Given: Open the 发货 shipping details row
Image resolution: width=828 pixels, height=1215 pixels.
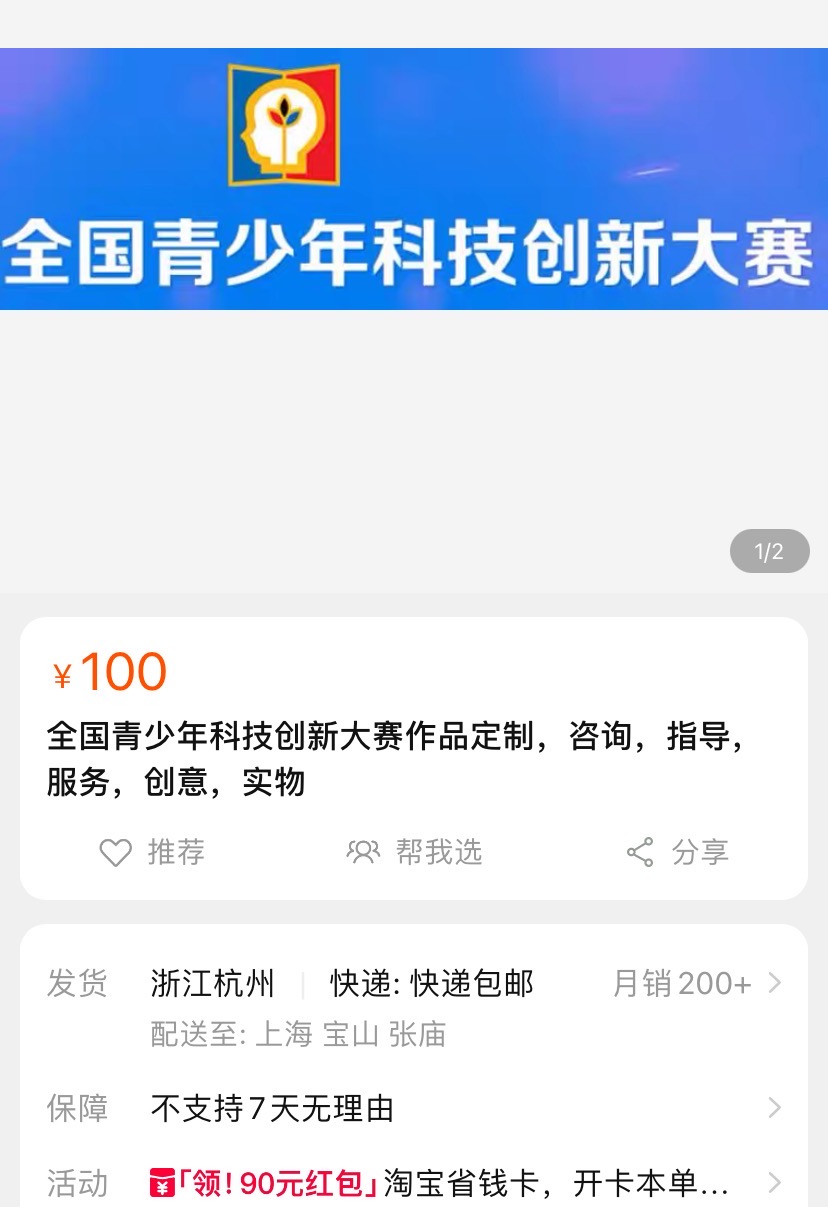Looking at the screenshot, I should click(x=414, y=1005).
